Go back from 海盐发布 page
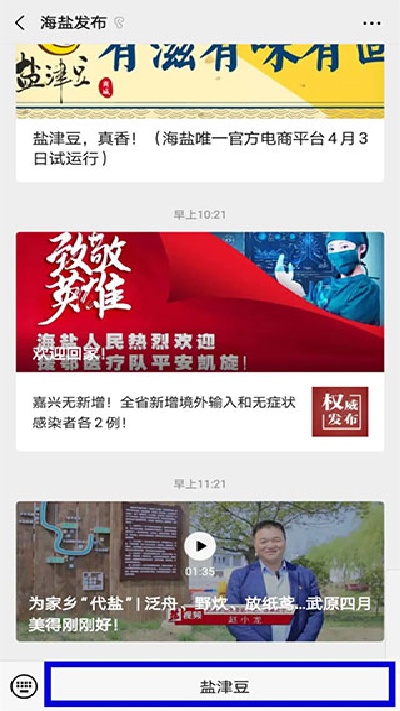 click(x=20, y=23)
